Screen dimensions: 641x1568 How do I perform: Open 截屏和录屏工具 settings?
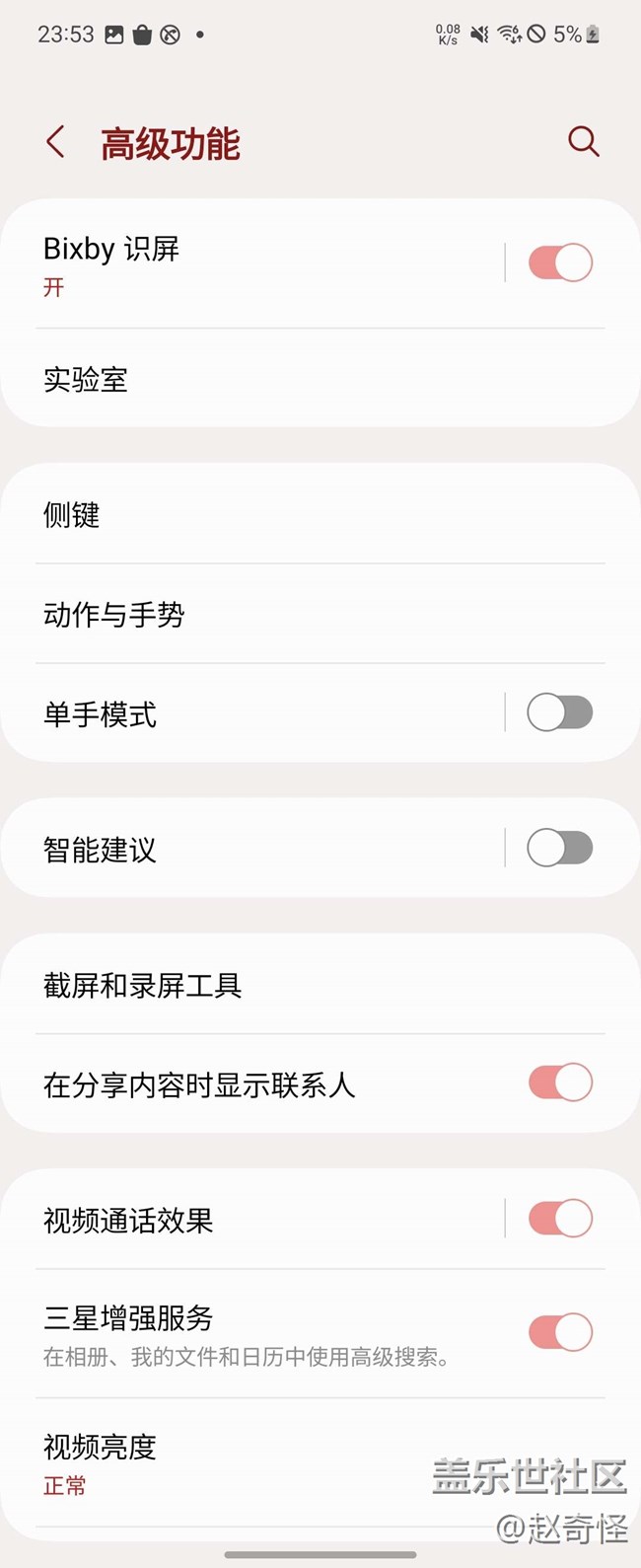coord(296,985)
